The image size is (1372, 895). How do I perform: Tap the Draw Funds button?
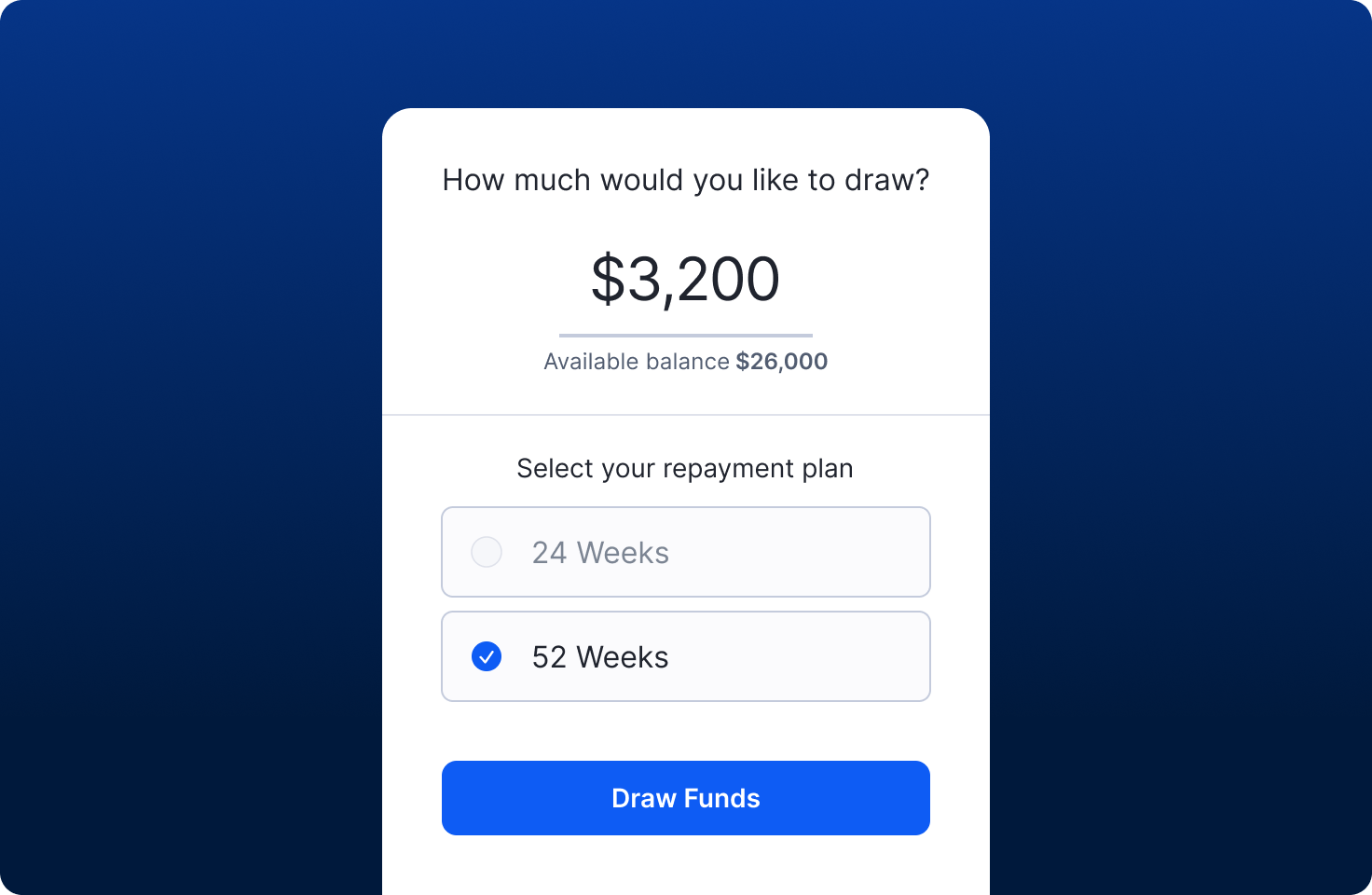click(x=685, y=798)
